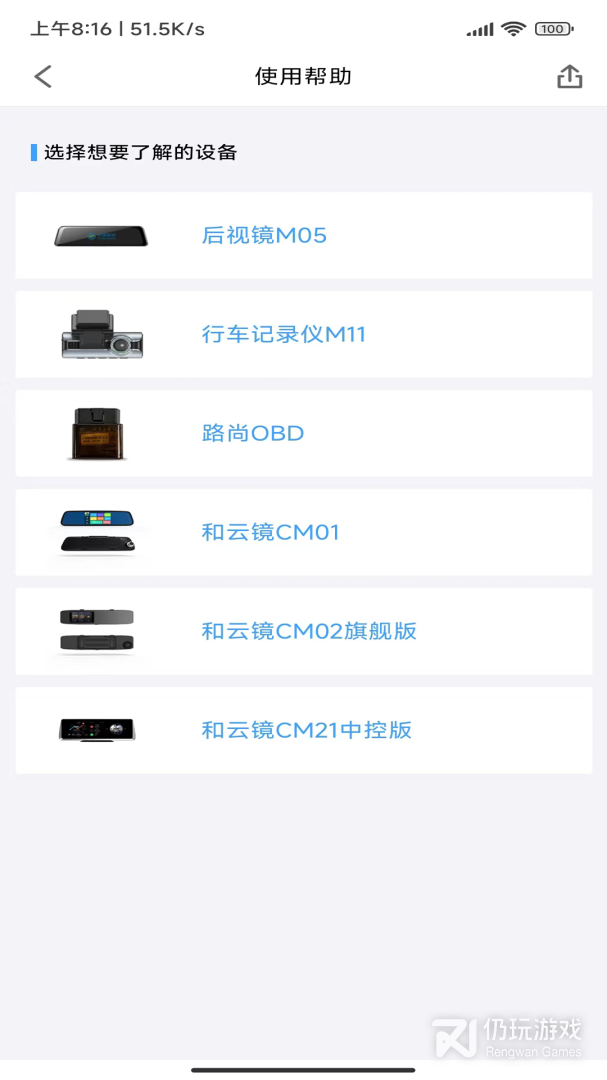607x1080 pixels.
Task: Choose 和云镜CM01 from the list
Action: click(303, 532)
